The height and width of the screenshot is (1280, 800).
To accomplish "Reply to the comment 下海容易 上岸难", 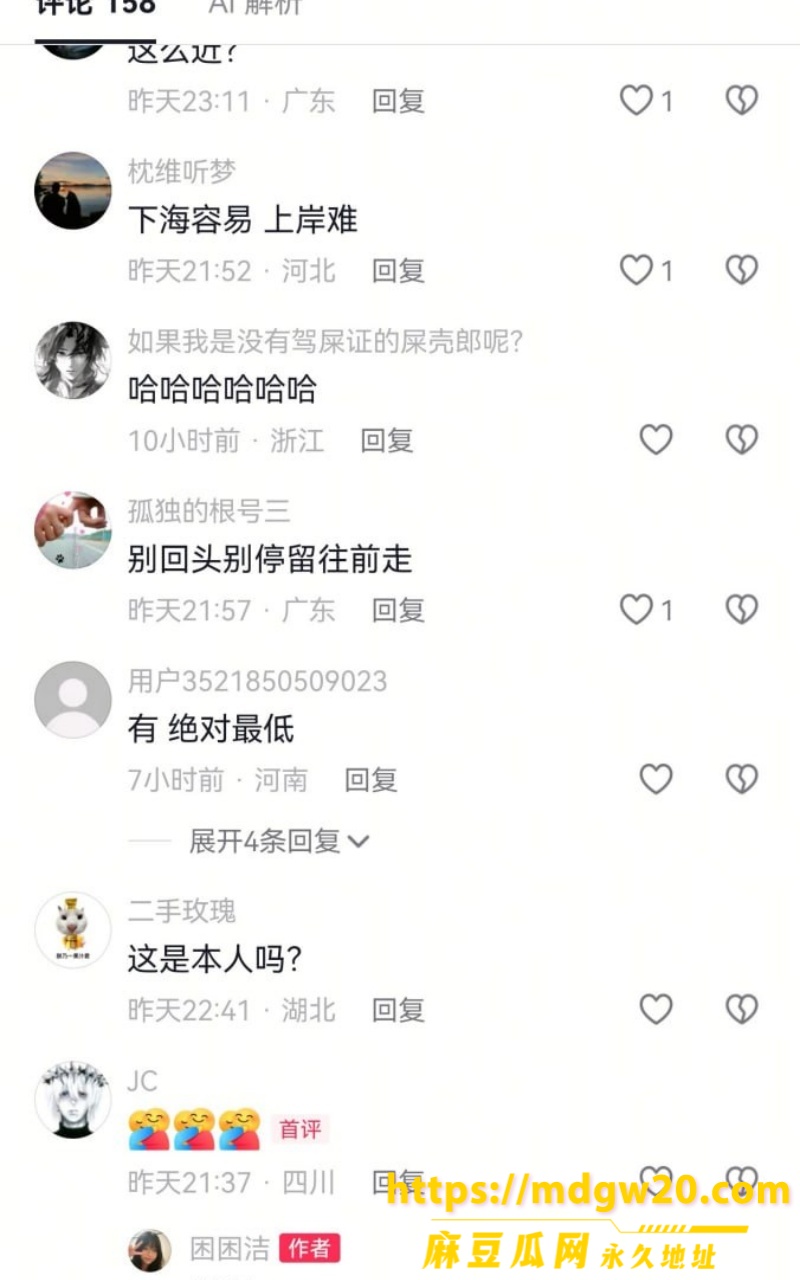I will point(398,270).
